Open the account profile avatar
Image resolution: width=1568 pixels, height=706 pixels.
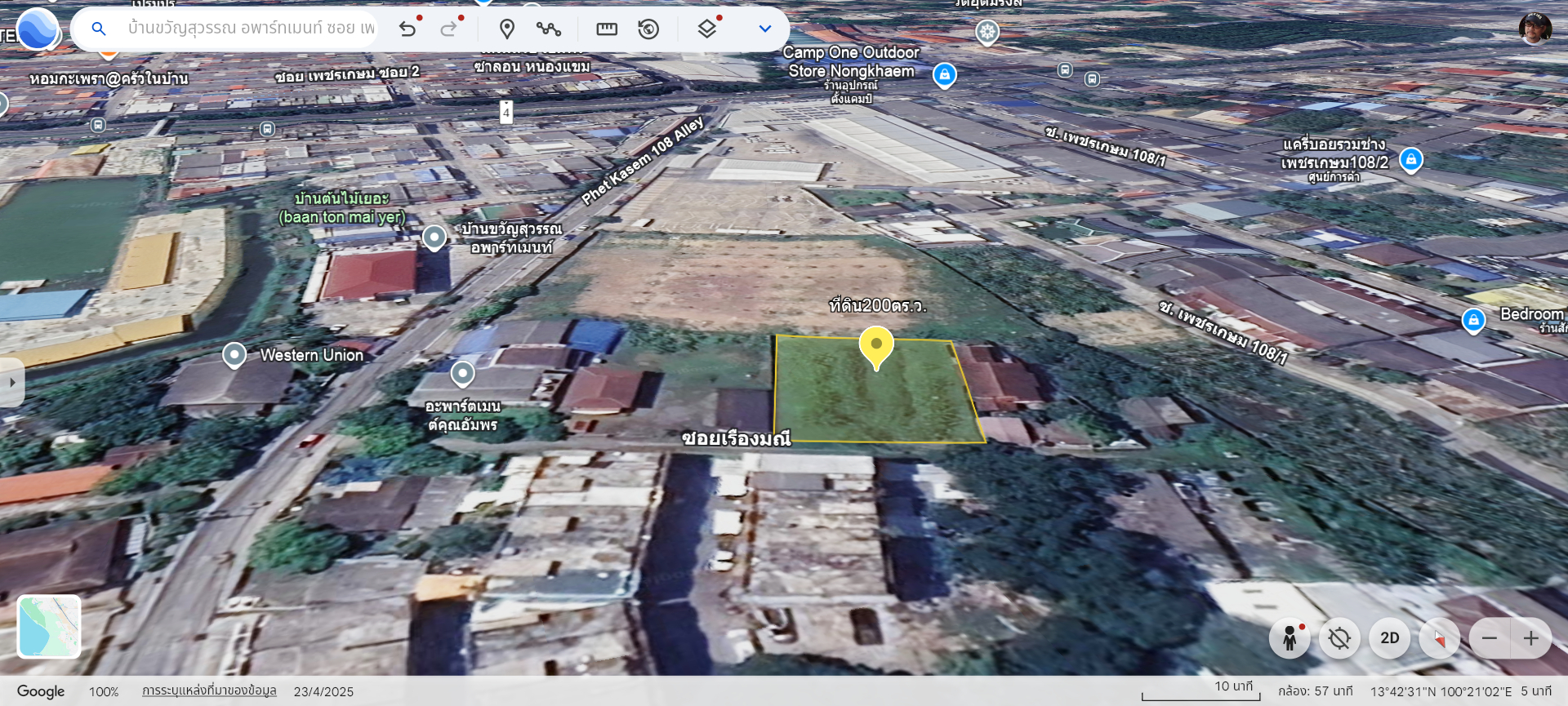click(1535, 29)
